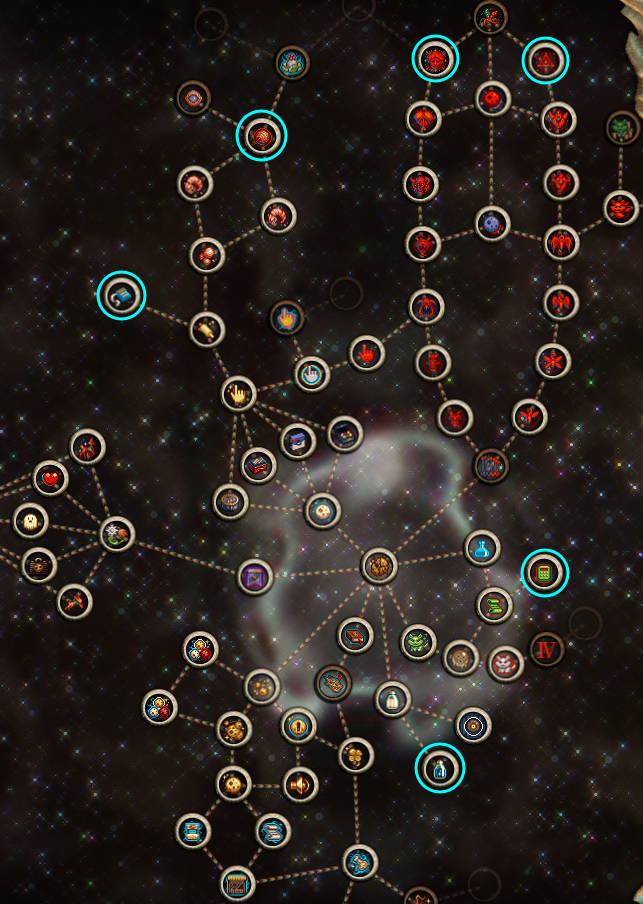Image resolution: width=643 pixels, height=904 pixels.
Task: Select the blue orb node among red demons
Action: tap(492, 223)
